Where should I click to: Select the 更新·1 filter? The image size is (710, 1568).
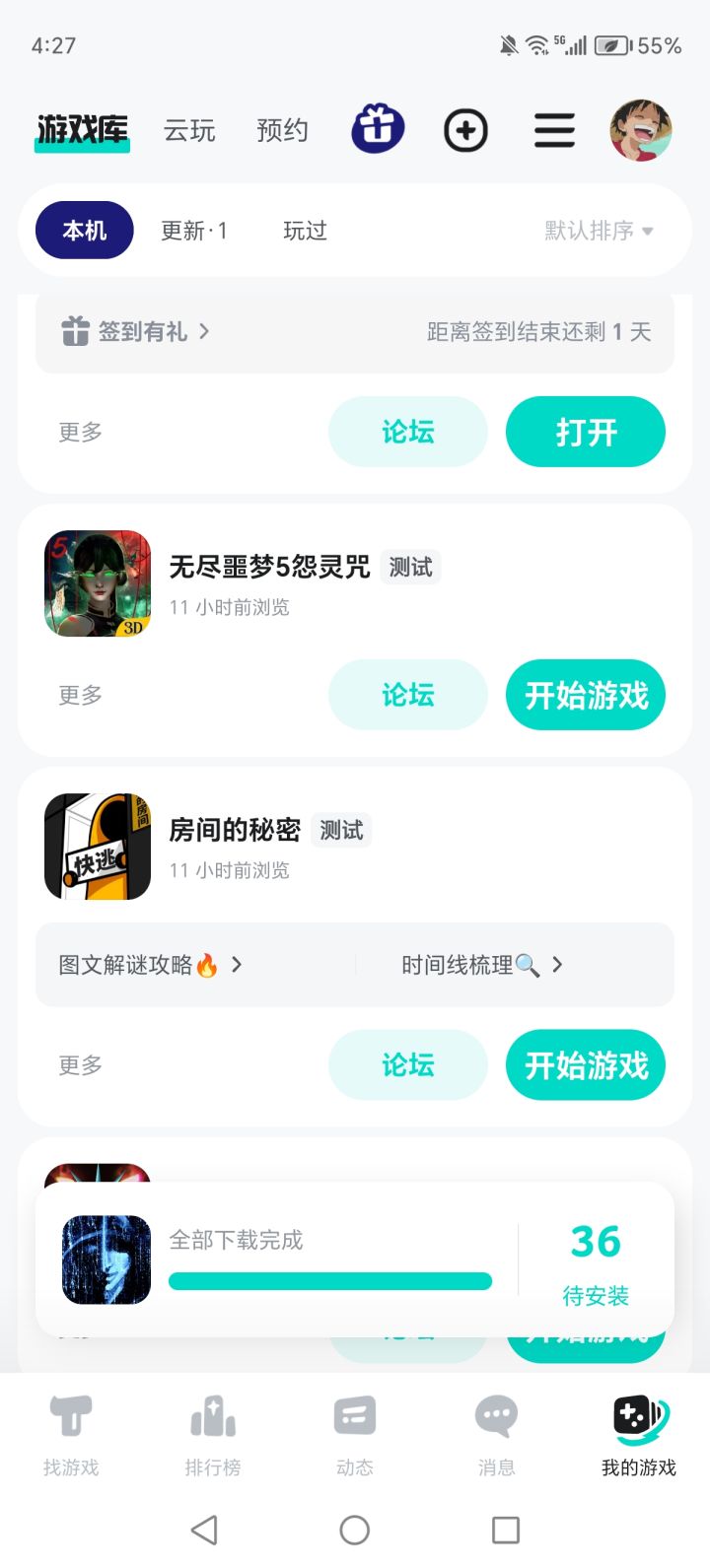click(x=194, y=231)
